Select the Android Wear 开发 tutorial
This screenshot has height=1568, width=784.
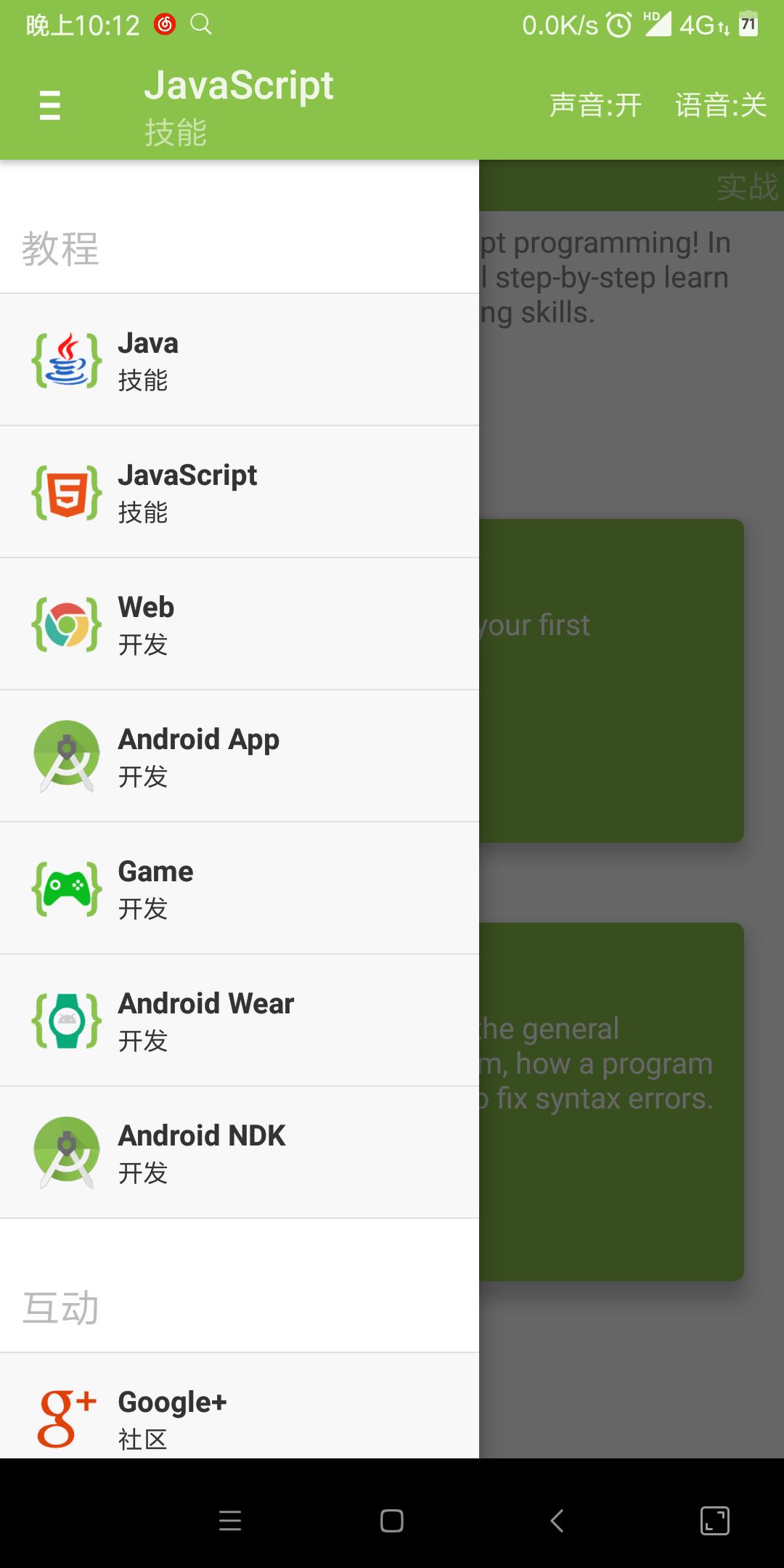pos(240,1021)
